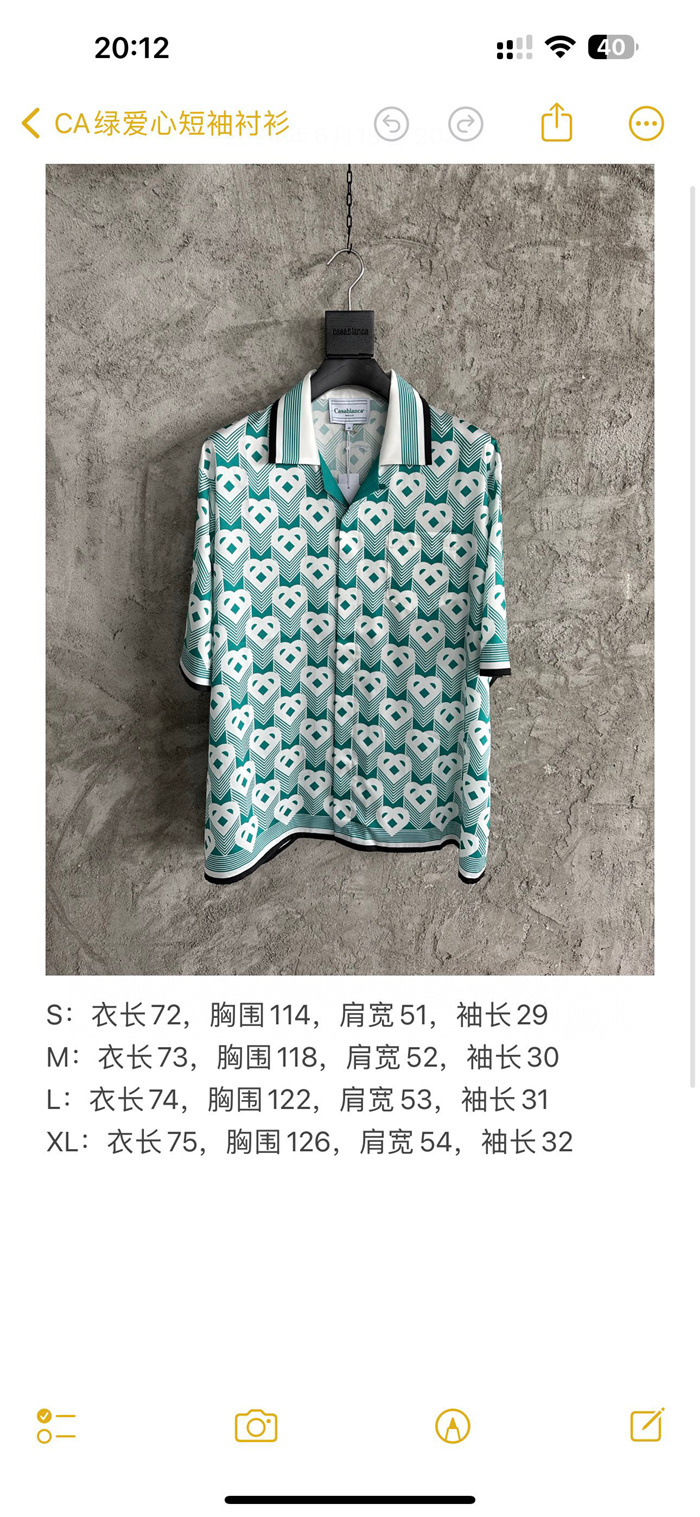The height and width of the screenshot is (1517, 700).
Task: Share this note
Action: [x=557, y=123]
